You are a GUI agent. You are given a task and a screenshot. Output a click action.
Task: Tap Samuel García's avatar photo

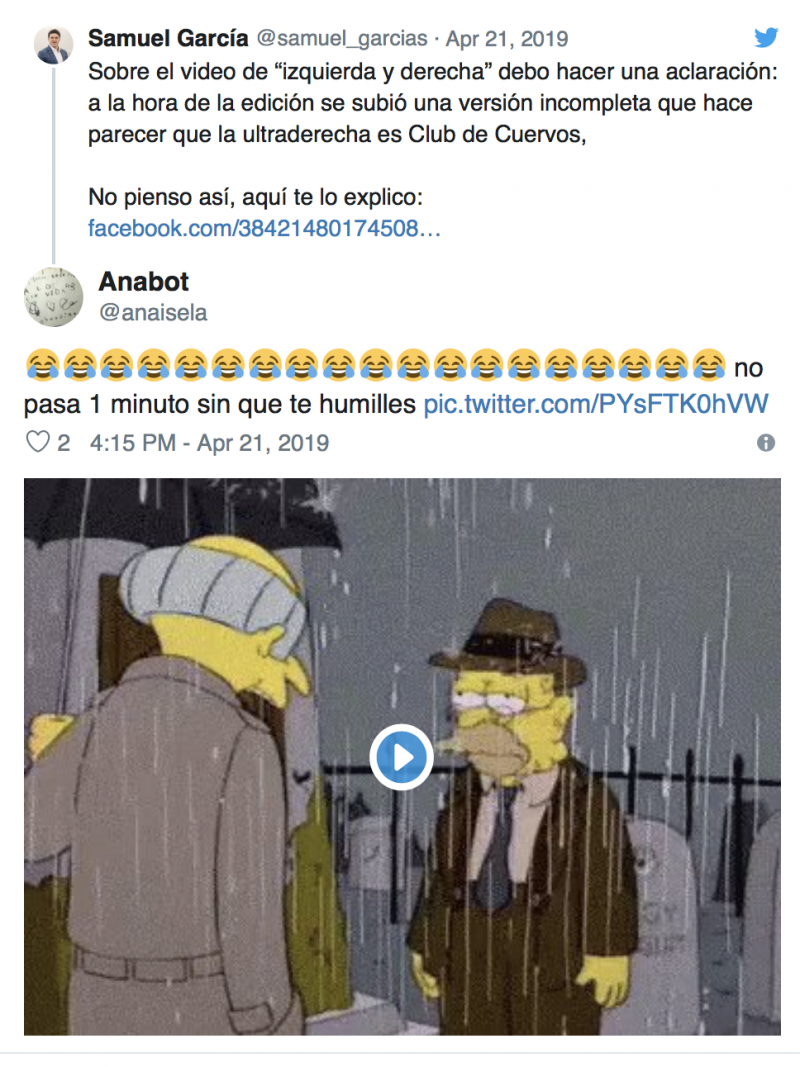54,45
